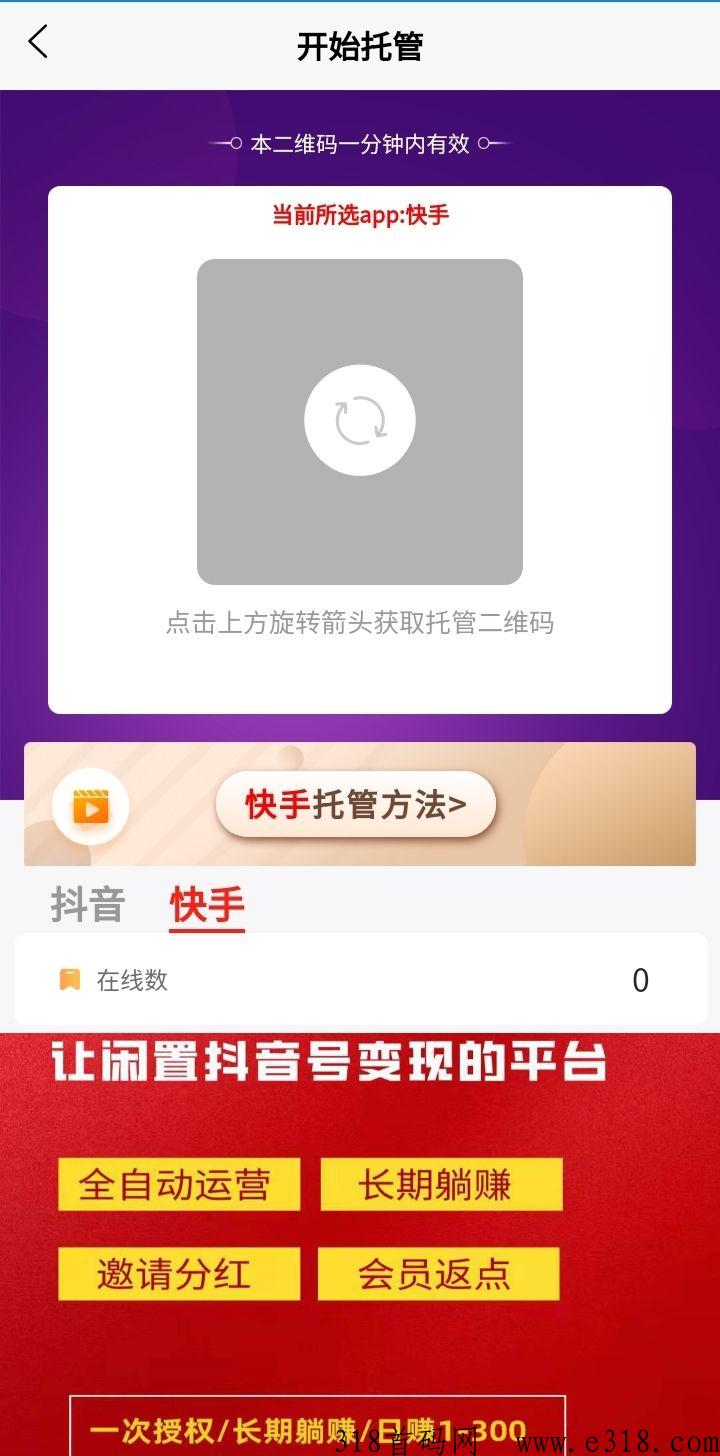Viewport: 720px width, 1456px height.
Task: Select the 快手 tab
Action: tap(207, 905)
